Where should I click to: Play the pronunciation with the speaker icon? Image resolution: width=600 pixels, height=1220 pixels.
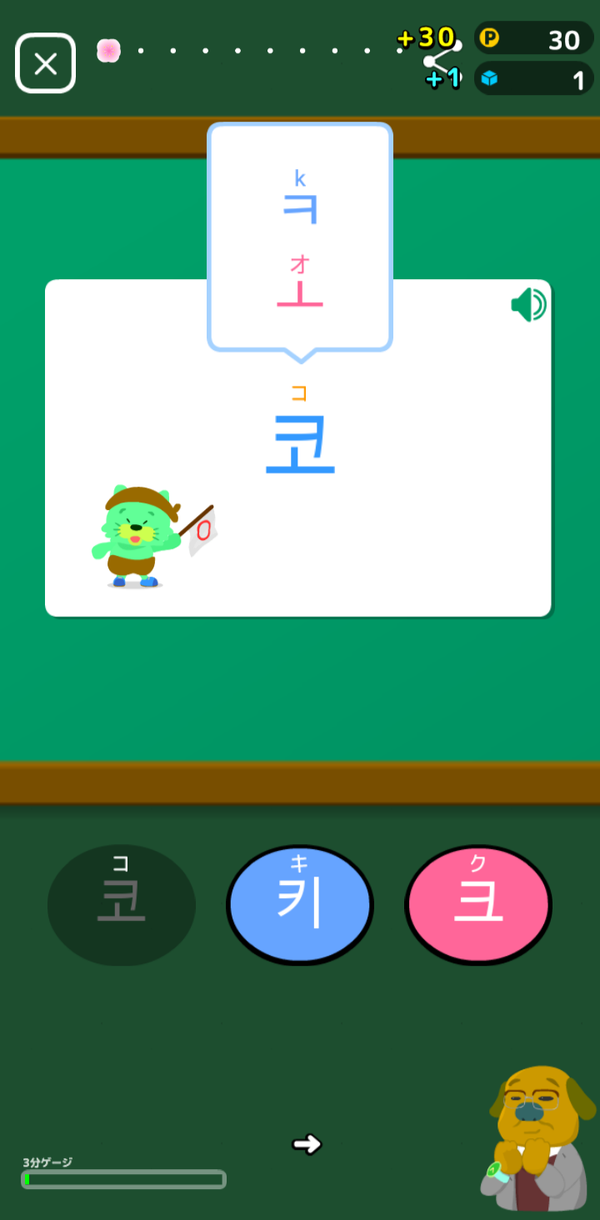(x=528, y=305)
